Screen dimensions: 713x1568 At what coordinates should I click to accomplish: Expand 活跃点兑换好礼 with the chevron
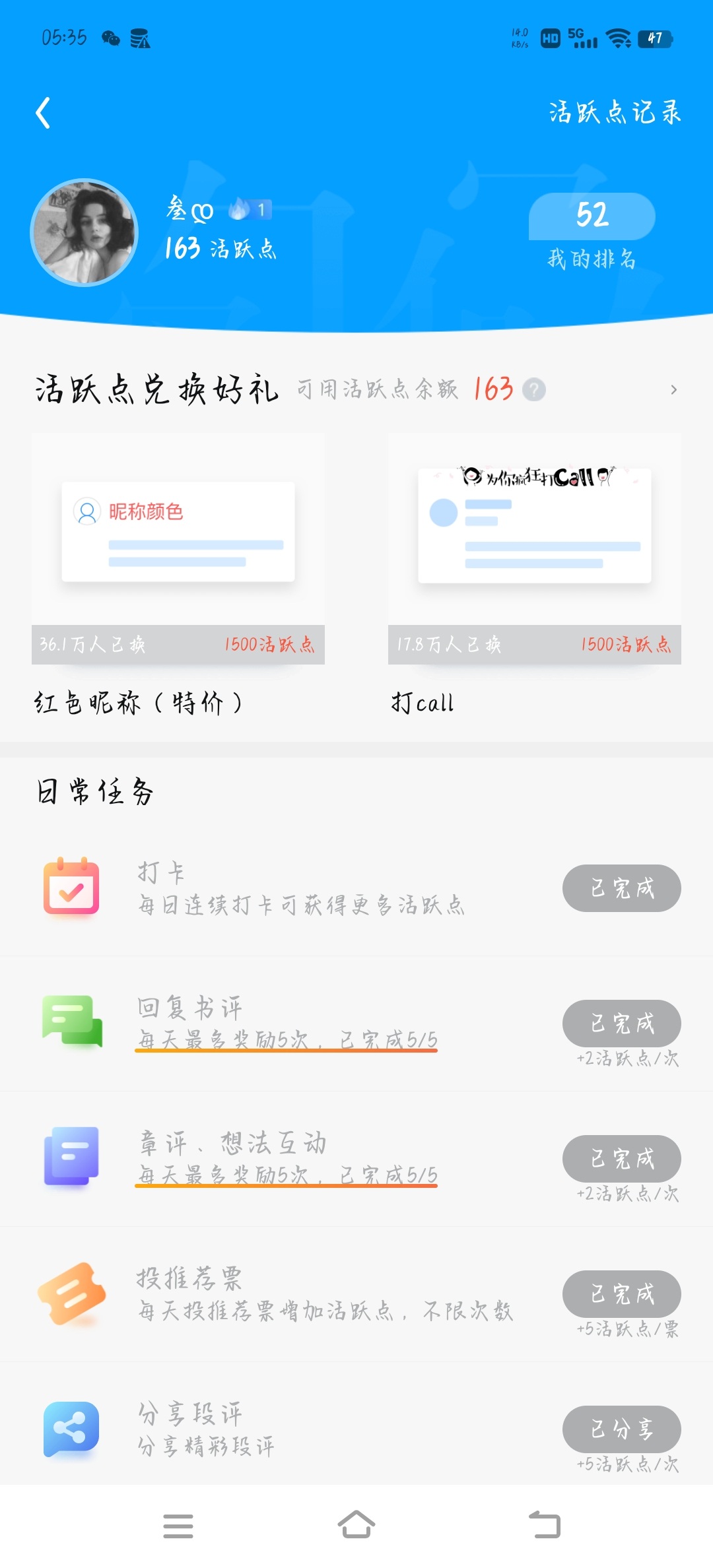[x=673, y=389]
